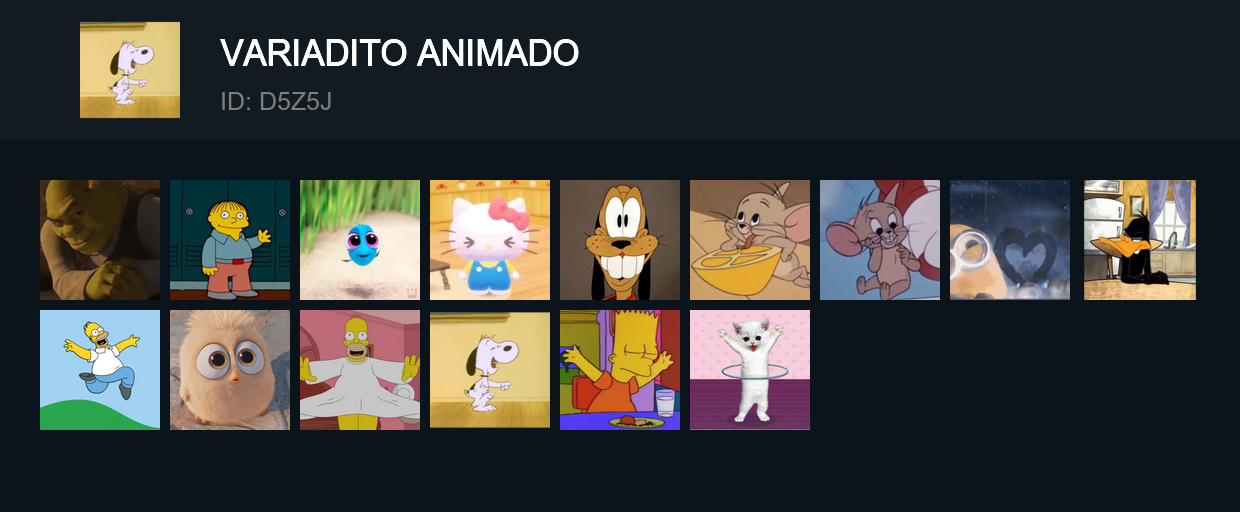Open the Shrek sticker
The width and height of the screenshot is (1240, 512).
tap(100, 240)
